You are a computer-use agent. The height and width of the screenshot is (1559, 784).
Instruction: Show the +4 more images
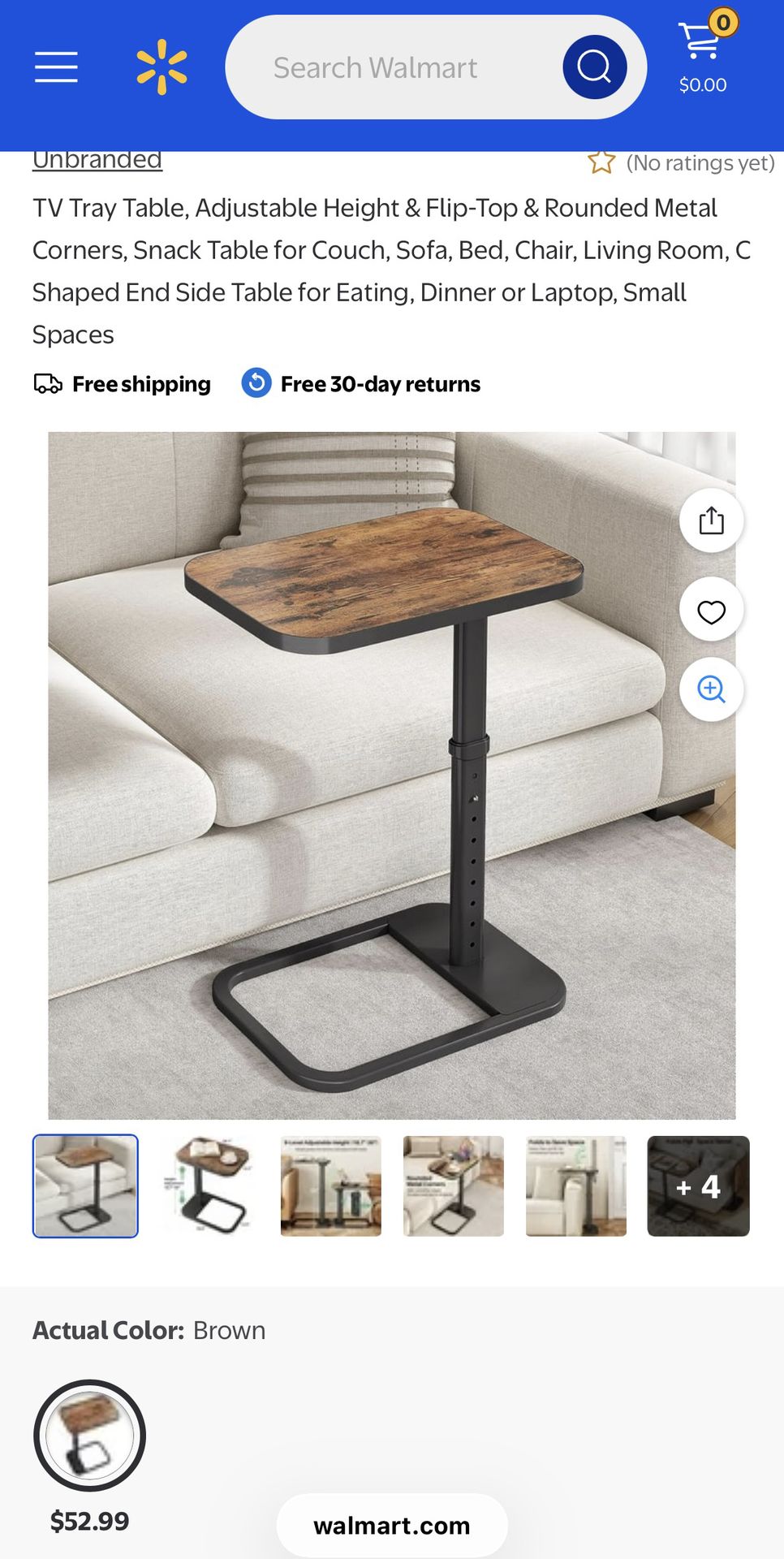[x=699, y=1186]
